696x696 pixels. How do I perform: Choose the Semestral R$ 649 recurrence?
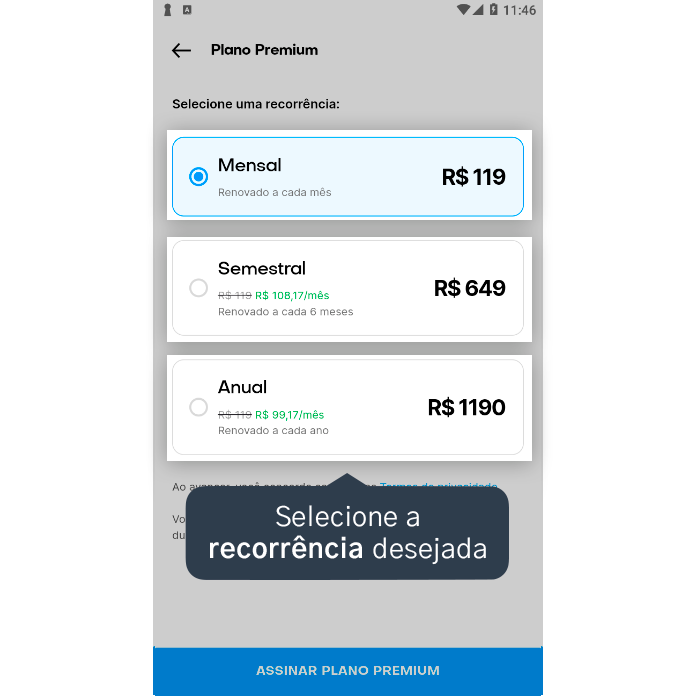(x=347, y=288)
